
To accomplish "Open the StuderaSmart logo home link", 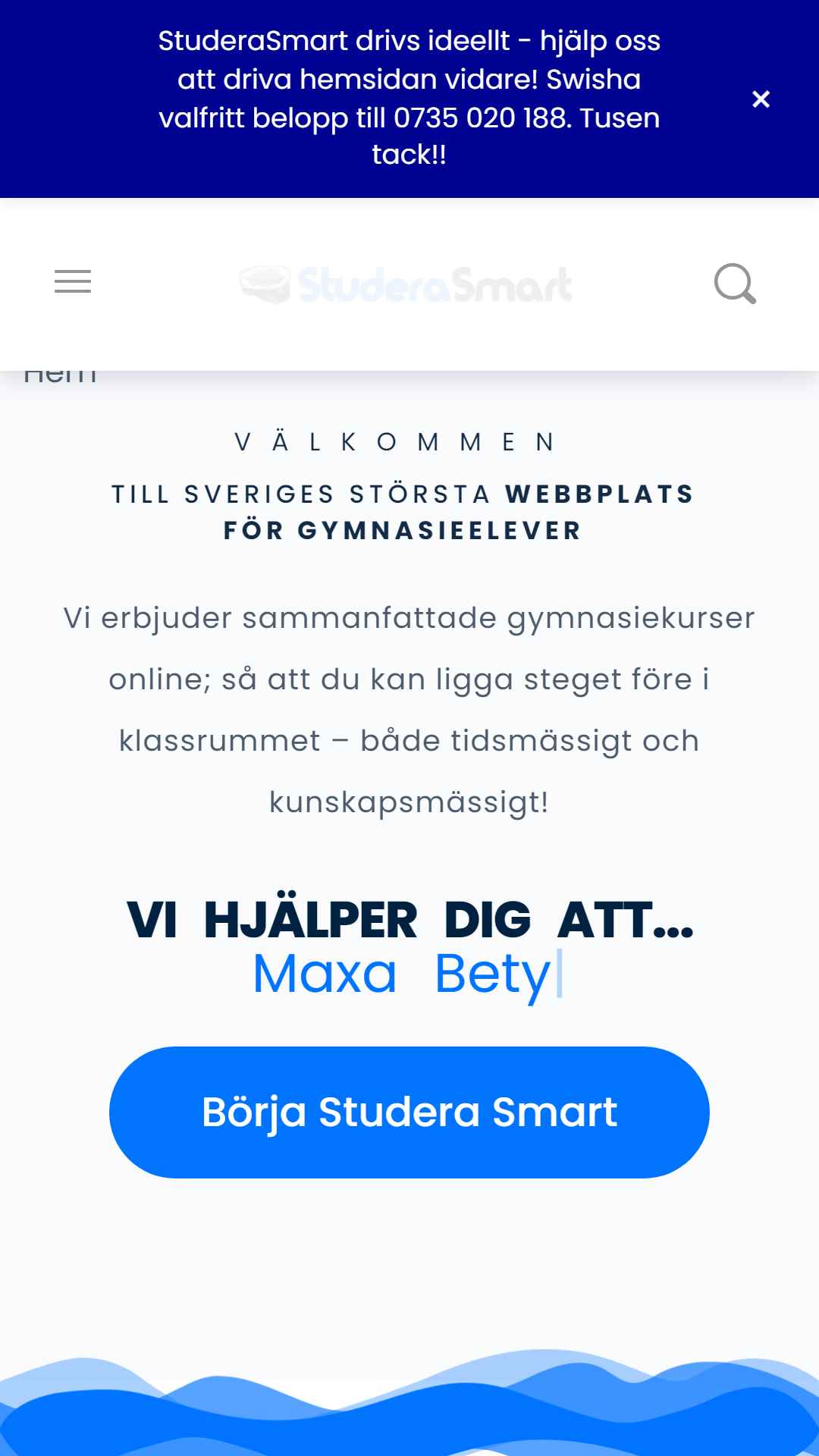I will tap(406, 284).
